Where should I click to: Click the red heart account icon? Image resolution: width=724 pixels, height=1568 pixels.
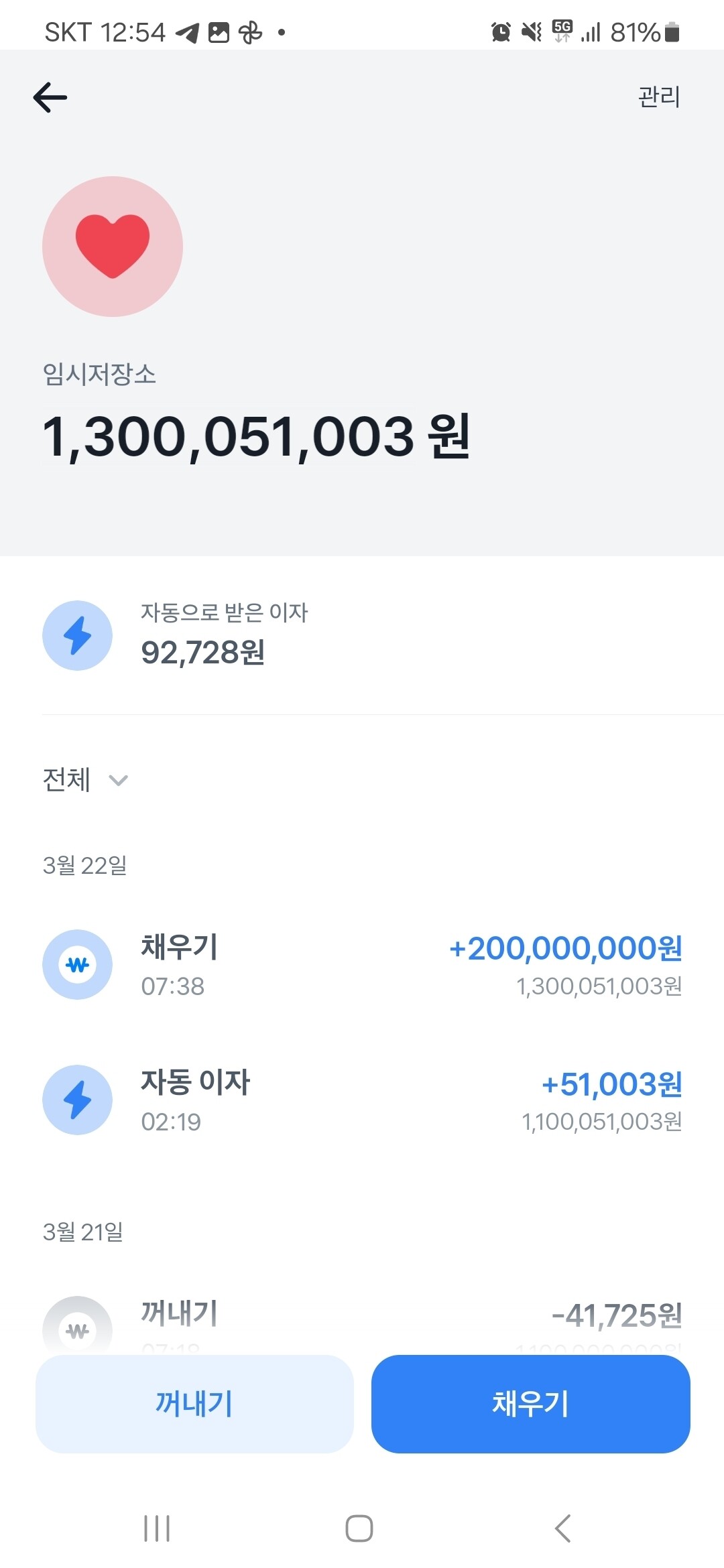click(113, 247)
